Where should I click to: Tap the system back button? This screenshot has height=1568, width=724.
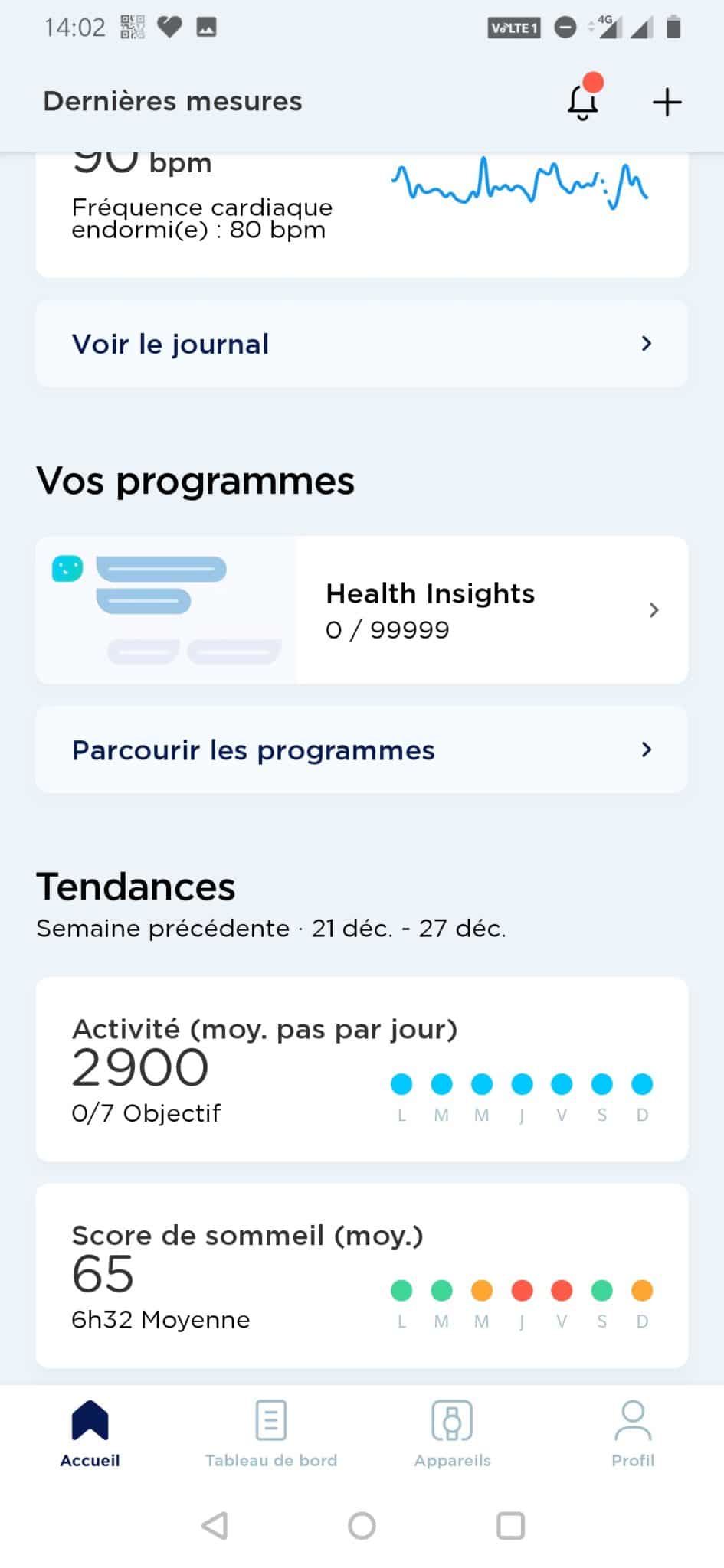(215, 1525)
